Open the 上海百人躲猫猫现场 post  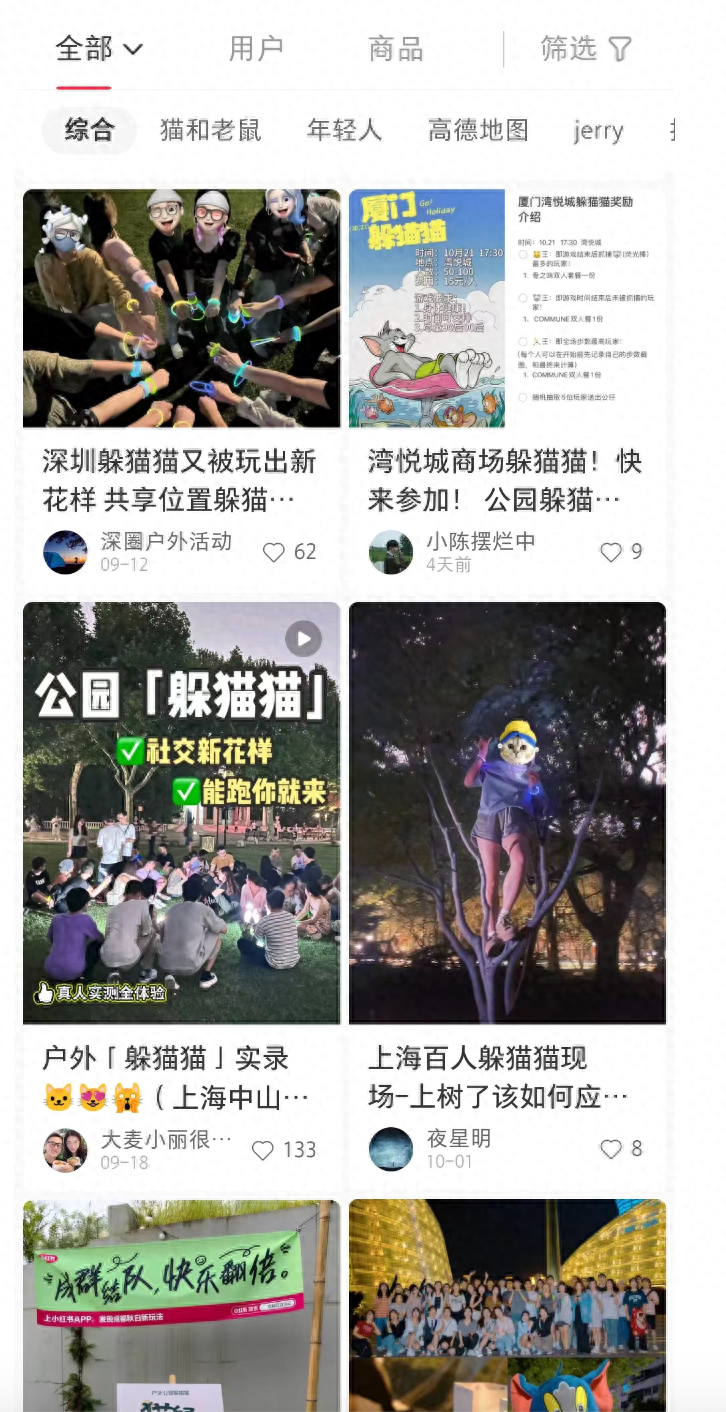[x=507, y=812]
